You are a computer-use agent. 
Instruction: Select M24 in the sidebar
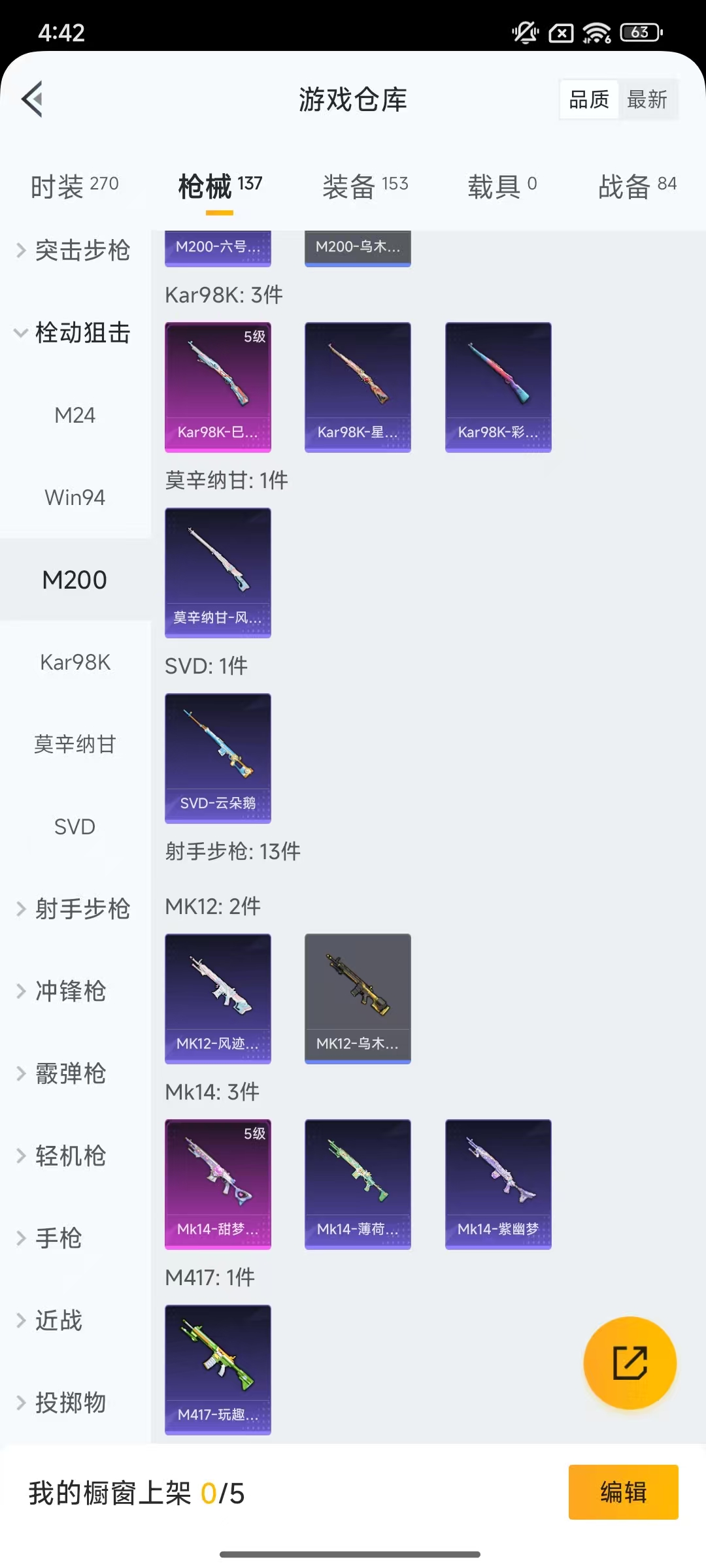pyautogui.click(x=75, y=415)
